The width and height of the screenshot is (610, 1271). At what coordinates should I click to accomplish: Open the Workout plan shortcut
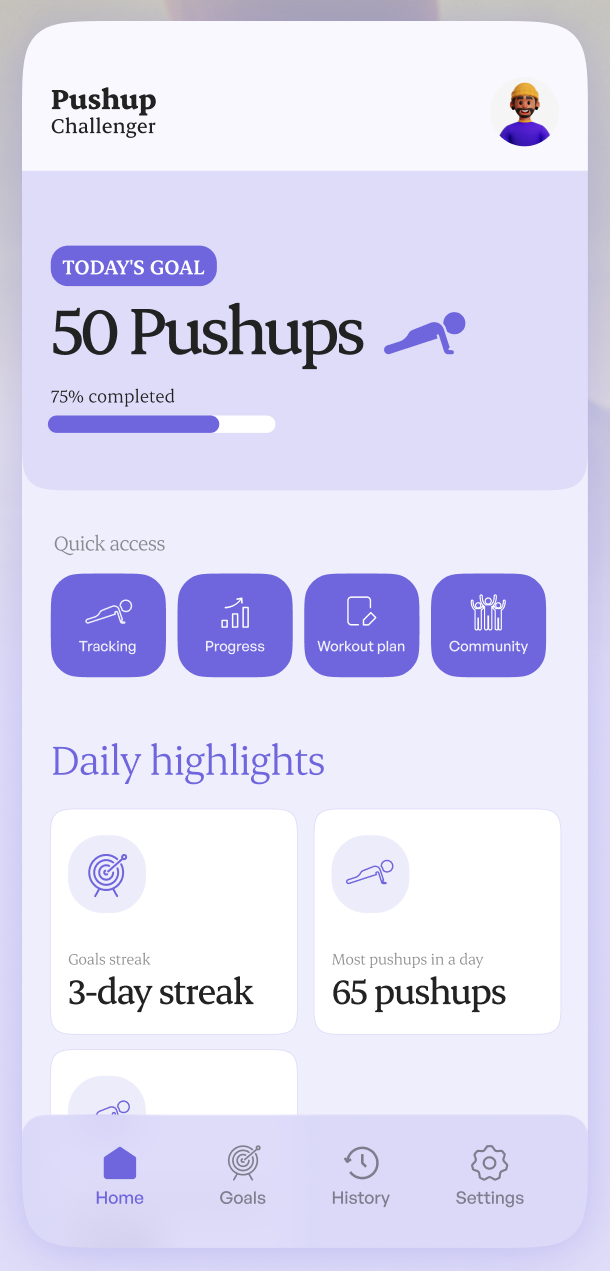coord(361,625)
